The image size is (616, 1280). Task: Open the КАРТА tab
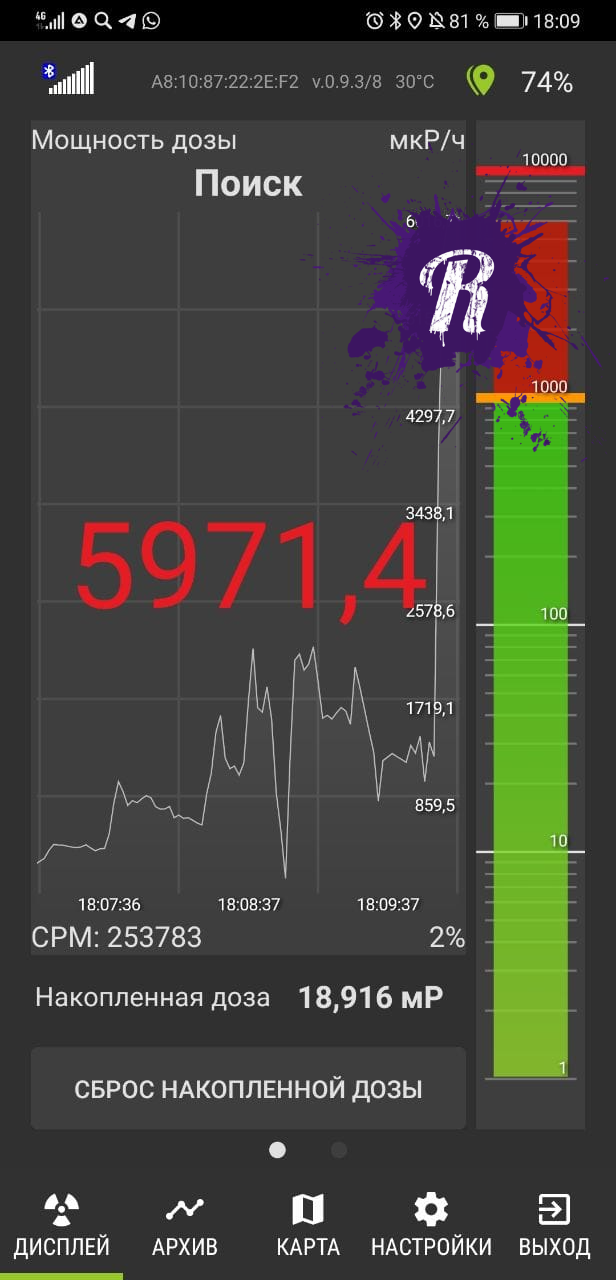pos(308,1226)
